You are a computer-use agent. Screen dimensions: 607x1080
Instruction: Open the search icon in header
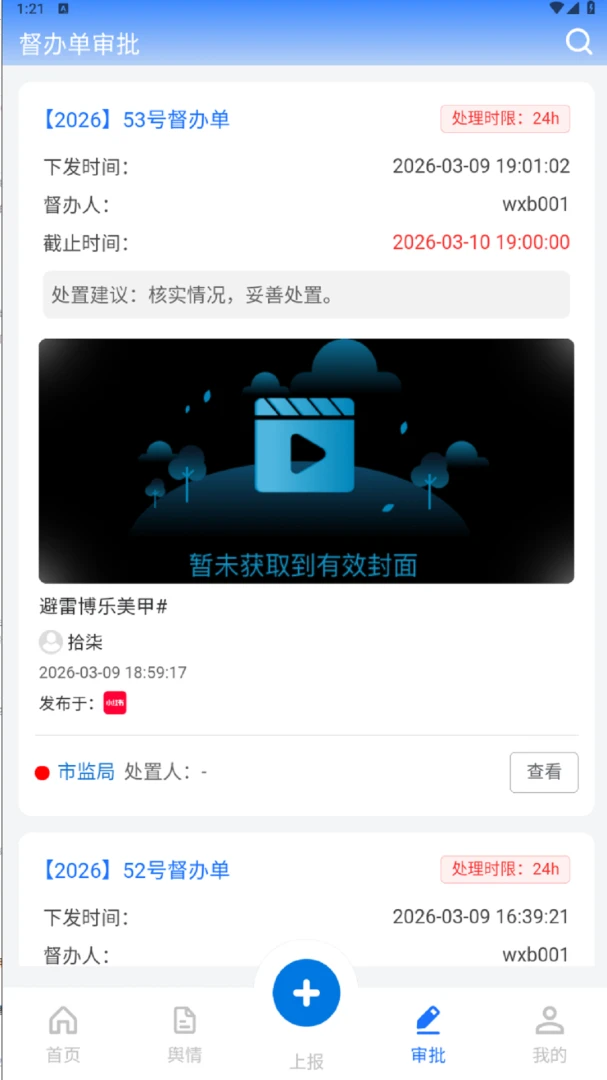(579, 43)
